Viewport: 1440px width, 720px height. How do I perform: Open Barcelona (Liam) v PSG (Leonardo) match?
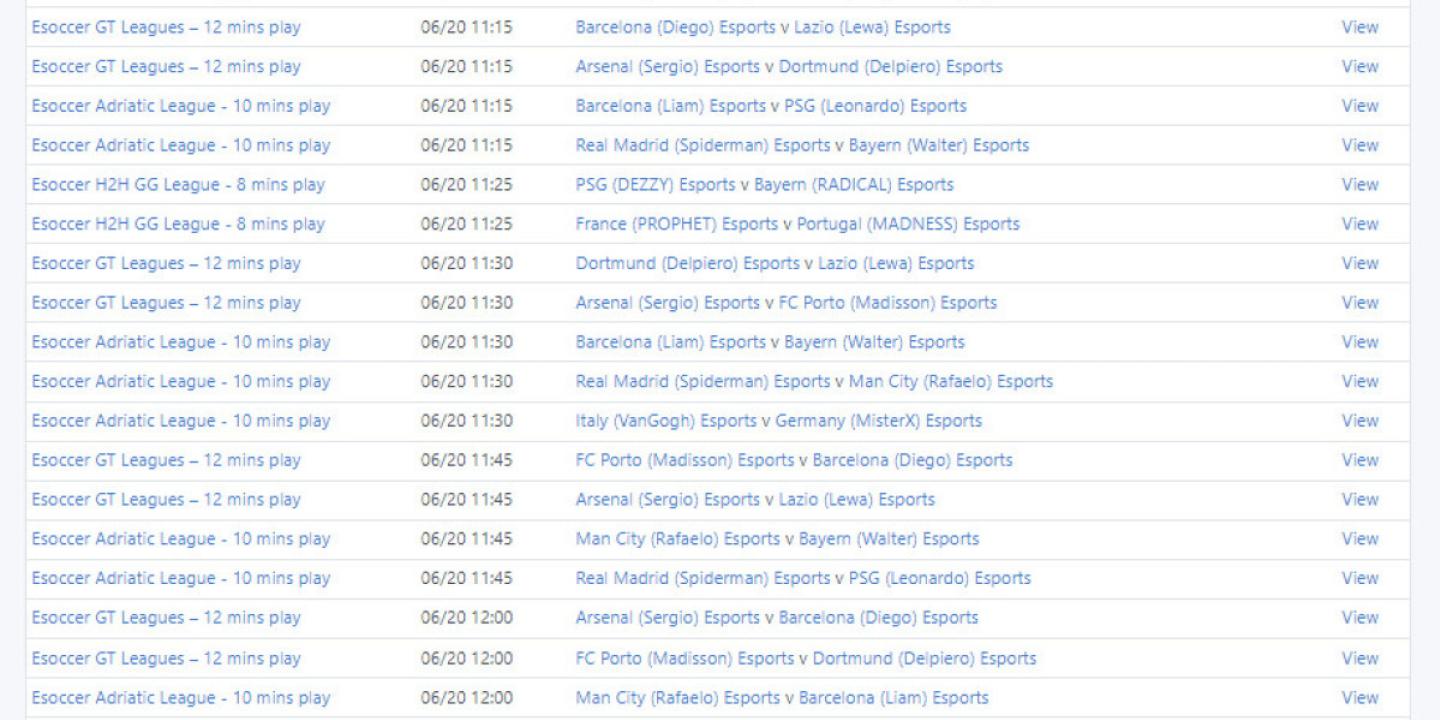click(771, 106)
